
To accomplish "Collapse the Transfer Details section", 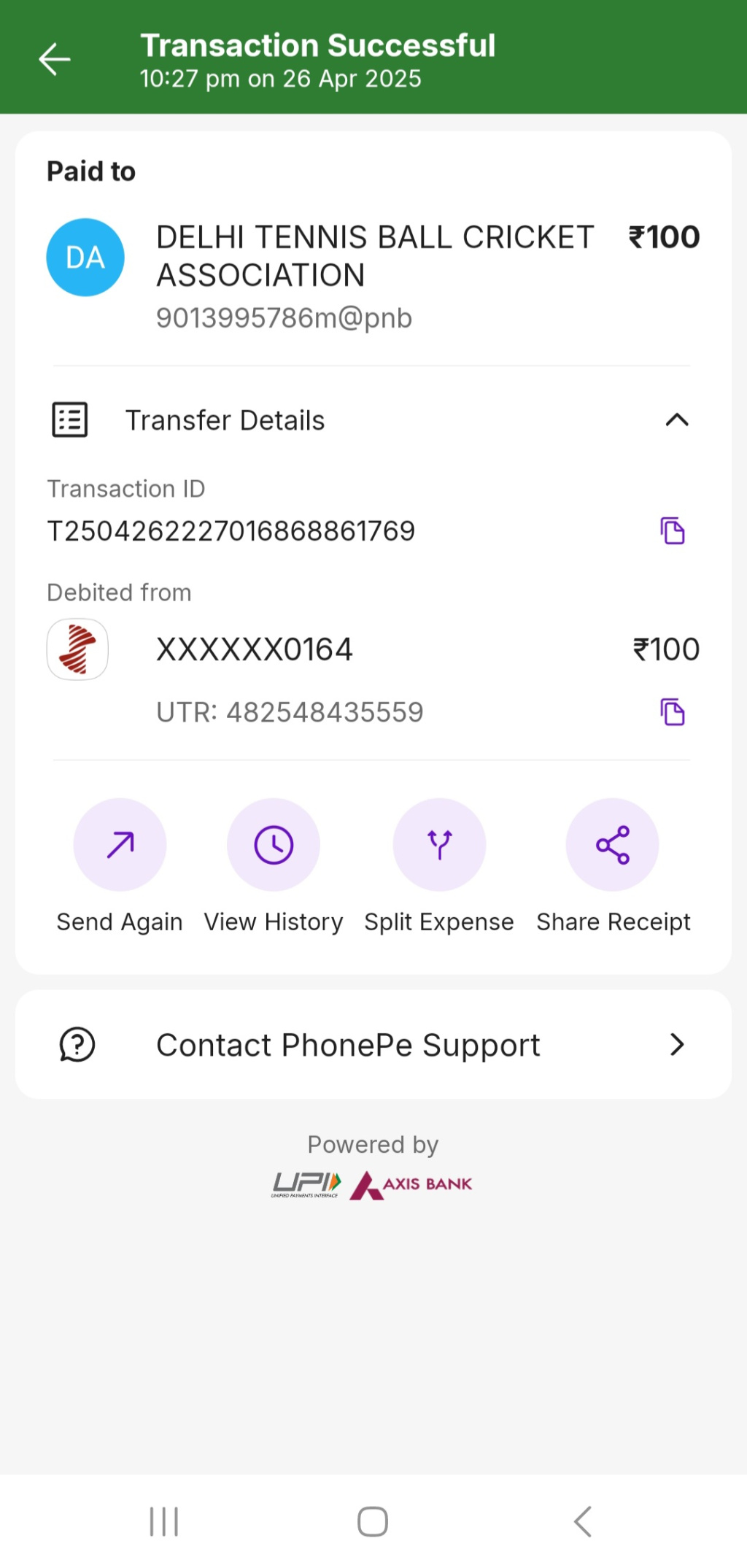I will click(676, 420).
